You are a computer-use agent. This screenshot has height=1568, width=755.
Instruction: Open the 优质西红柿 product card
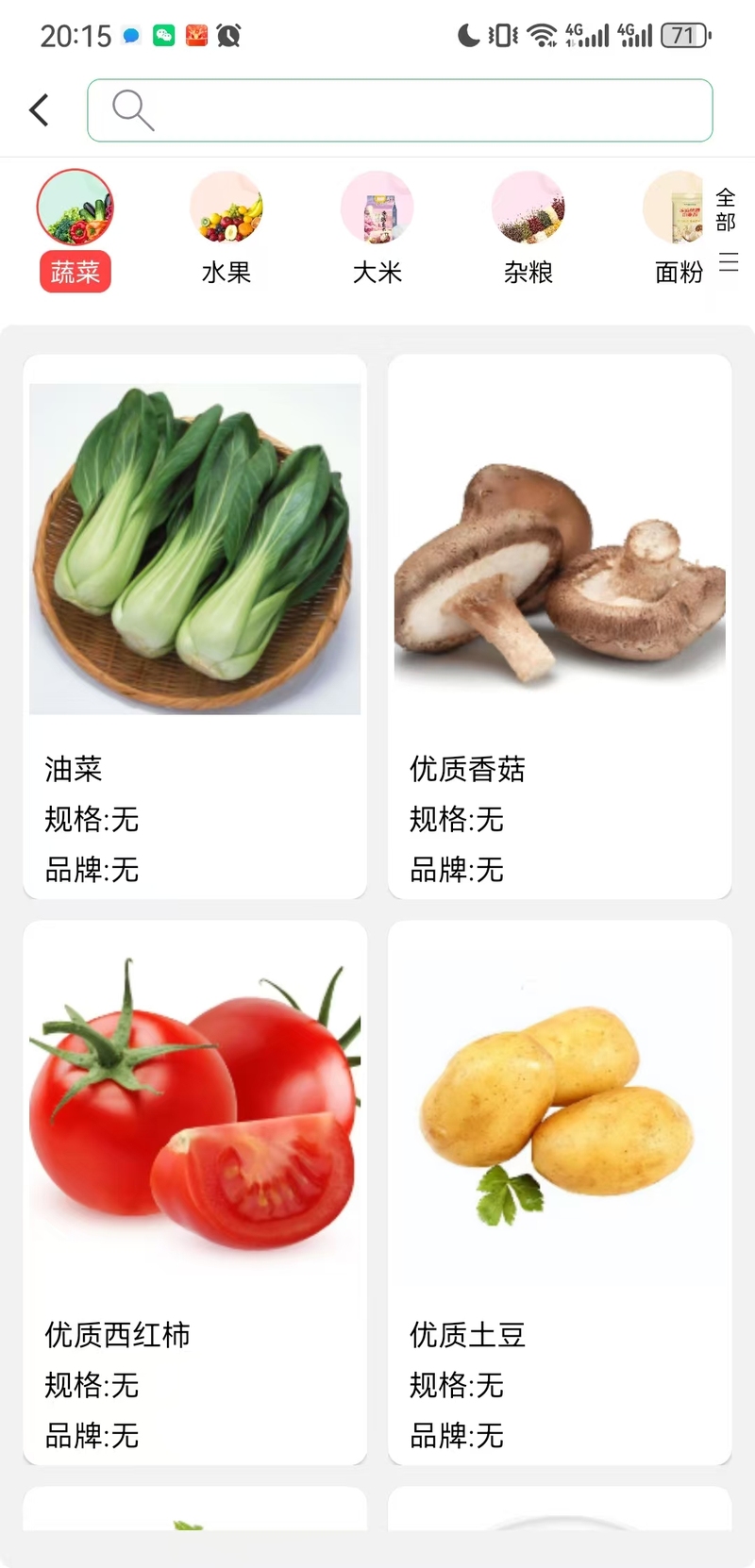(x=195, y=1192)
